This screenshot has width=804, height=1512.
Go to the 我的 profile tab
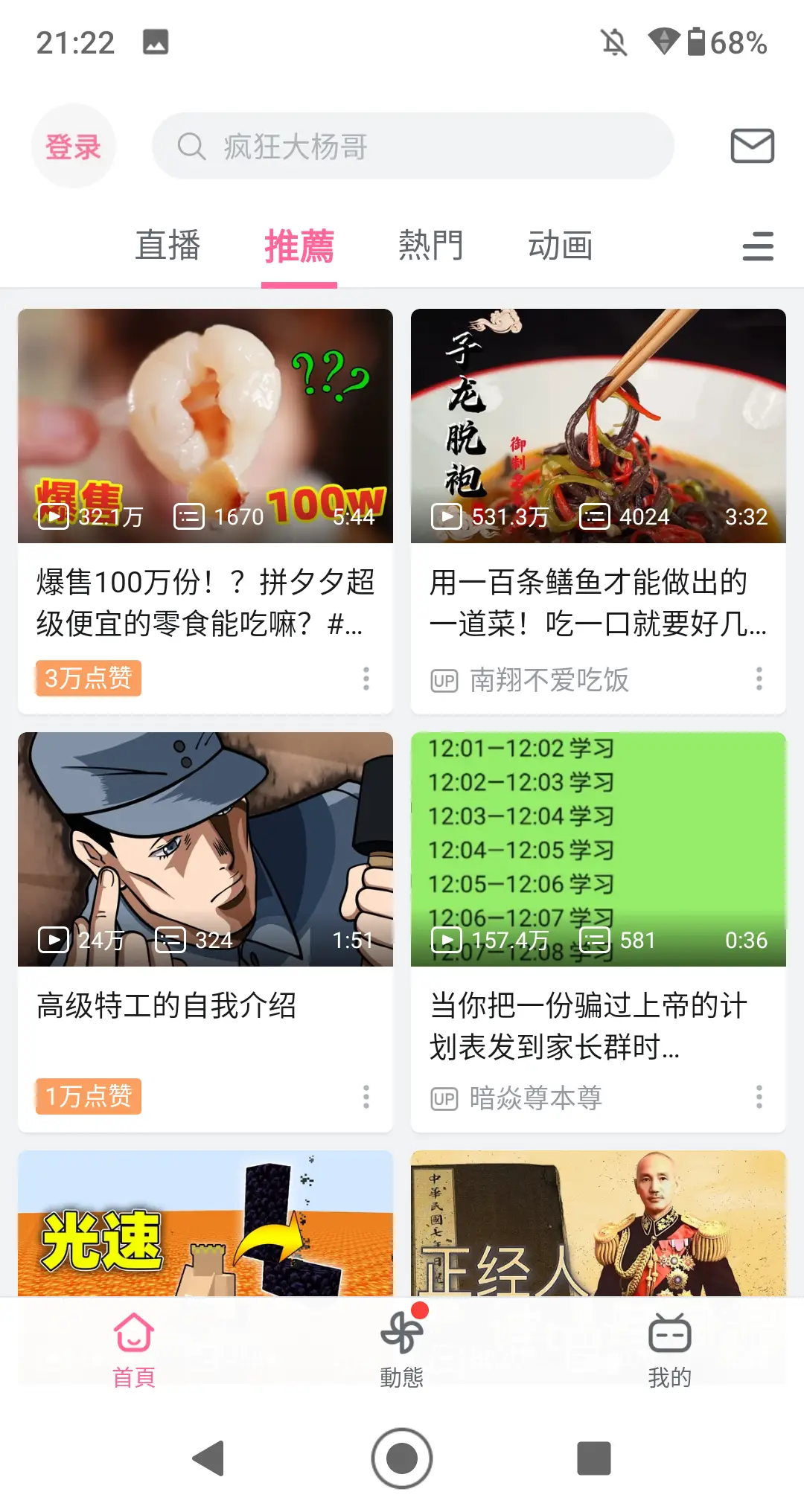669,1348
